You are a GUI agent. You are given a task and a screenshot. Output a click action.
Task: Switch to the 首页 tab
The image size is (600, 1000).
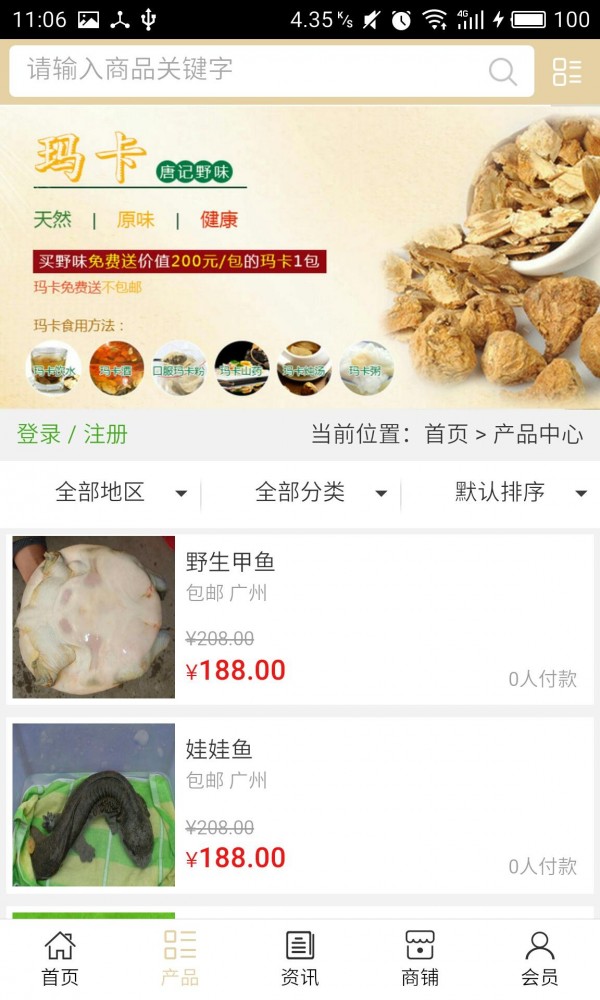60,958
